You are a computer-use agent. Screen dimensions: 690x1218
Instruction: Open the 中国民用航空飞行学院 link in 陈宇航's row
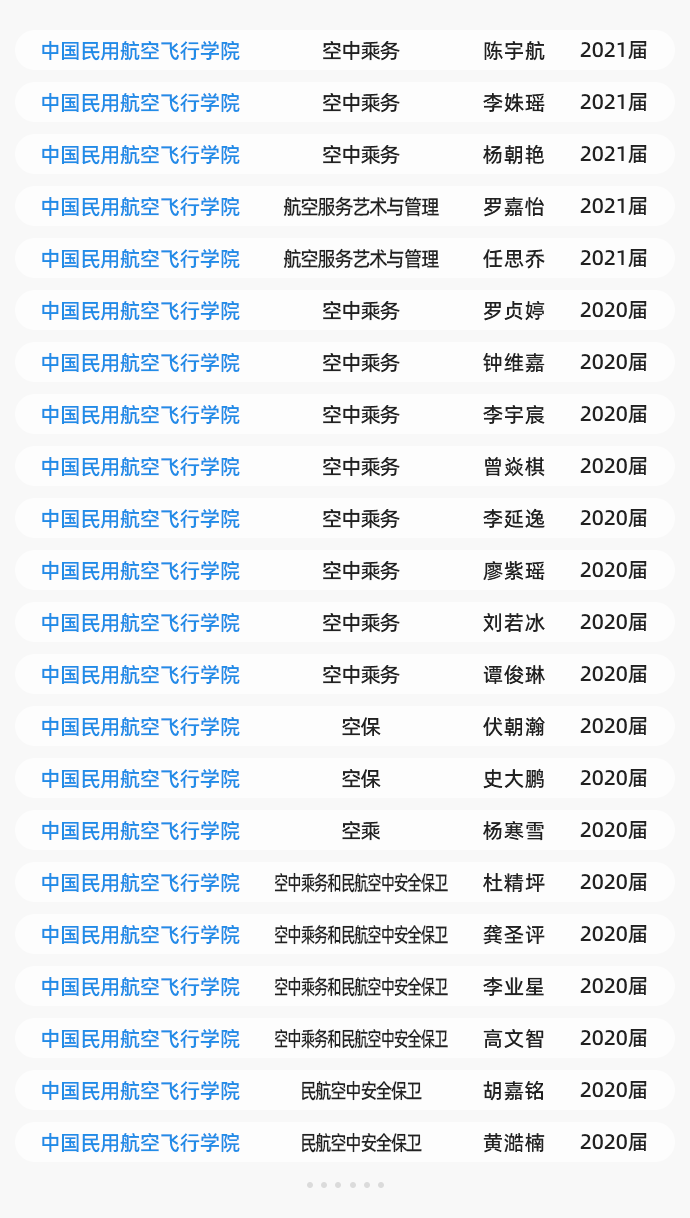(x=140, y=51)
